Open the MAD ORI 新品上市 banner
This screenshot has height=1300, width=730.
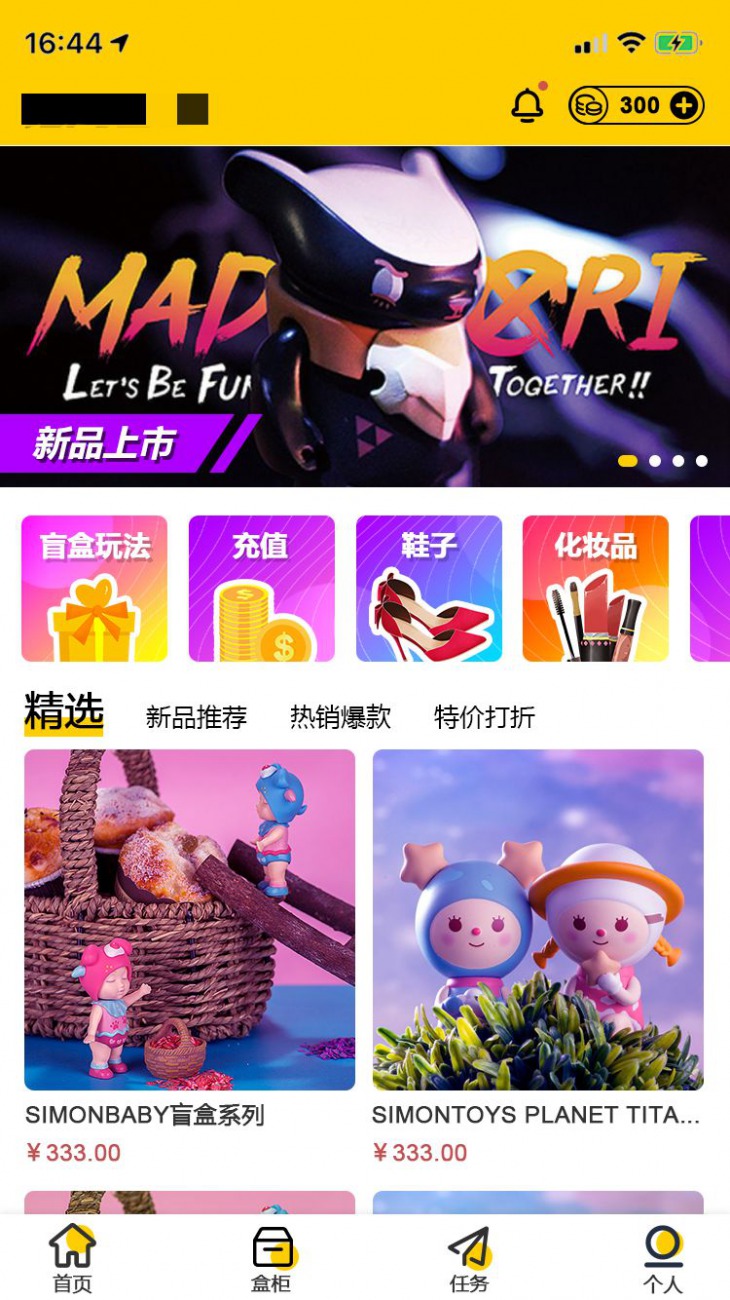click(x=365, y=316)
